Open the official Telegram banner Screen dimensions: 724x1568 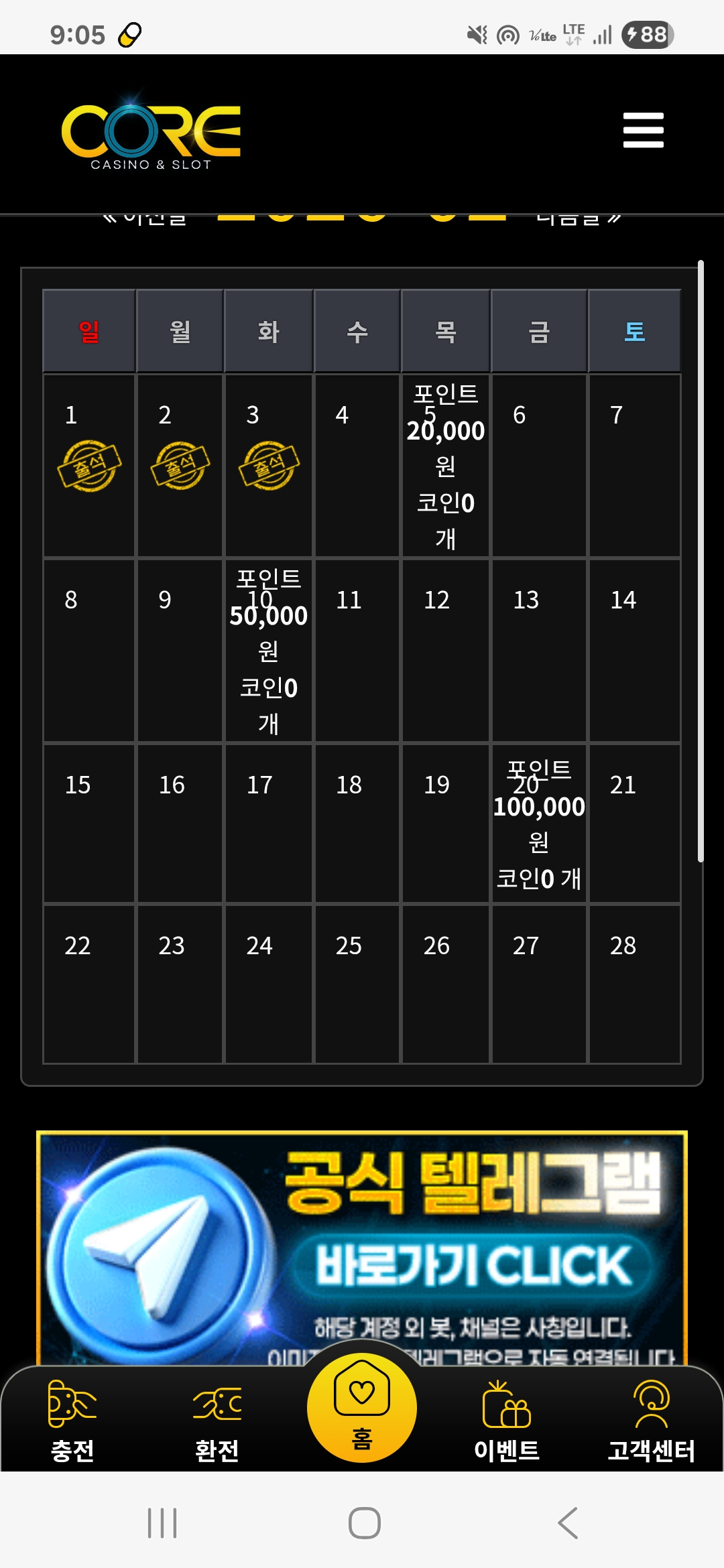click(x=362, y=1246)
